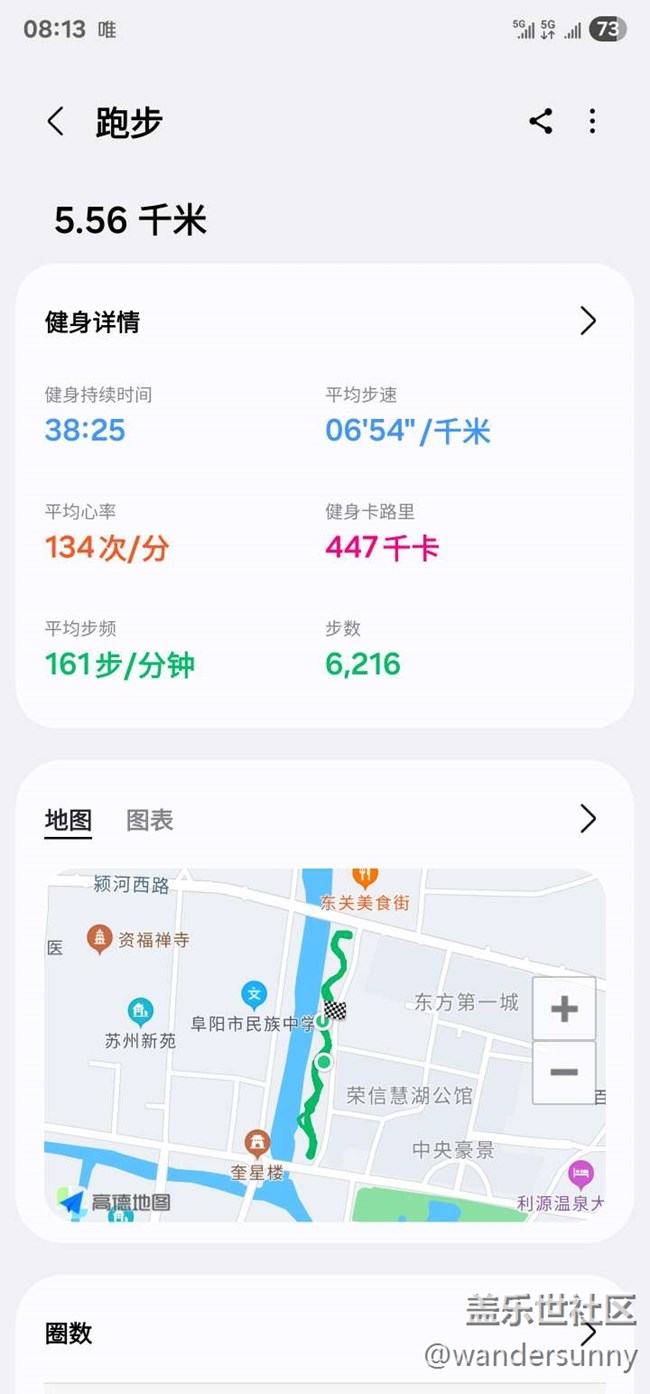Open the 圈数 laps section

coord(588,1332)
